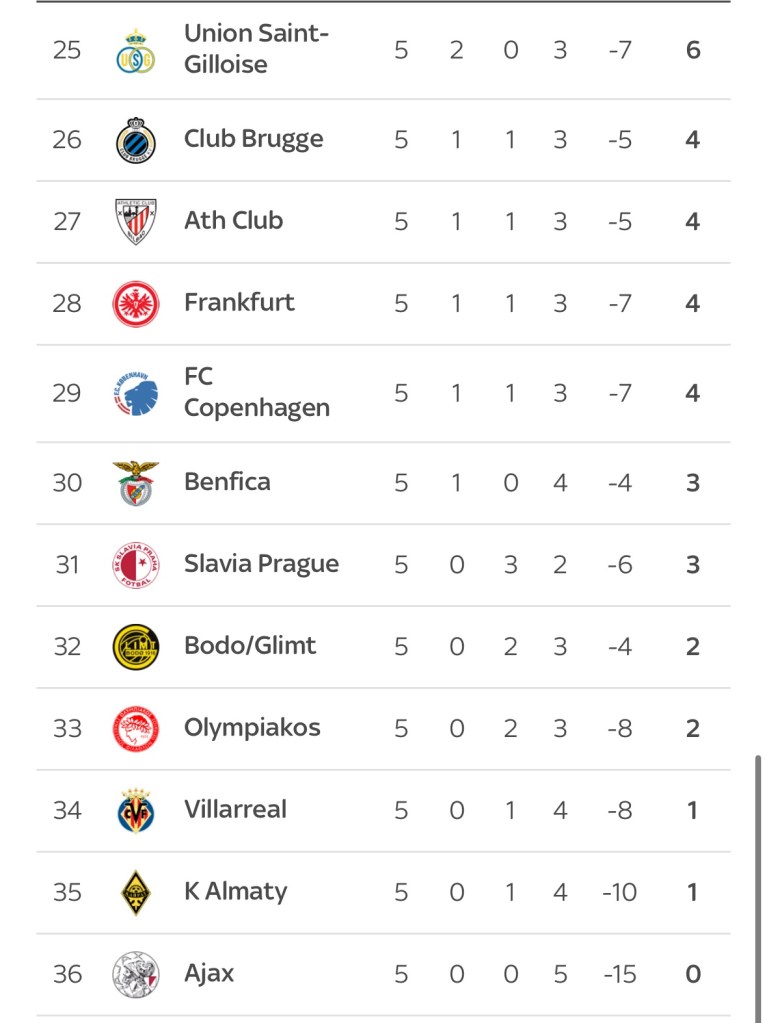767x1023 pixels.
Task: Select Olympiakos in the table
Action: (252, 729)
